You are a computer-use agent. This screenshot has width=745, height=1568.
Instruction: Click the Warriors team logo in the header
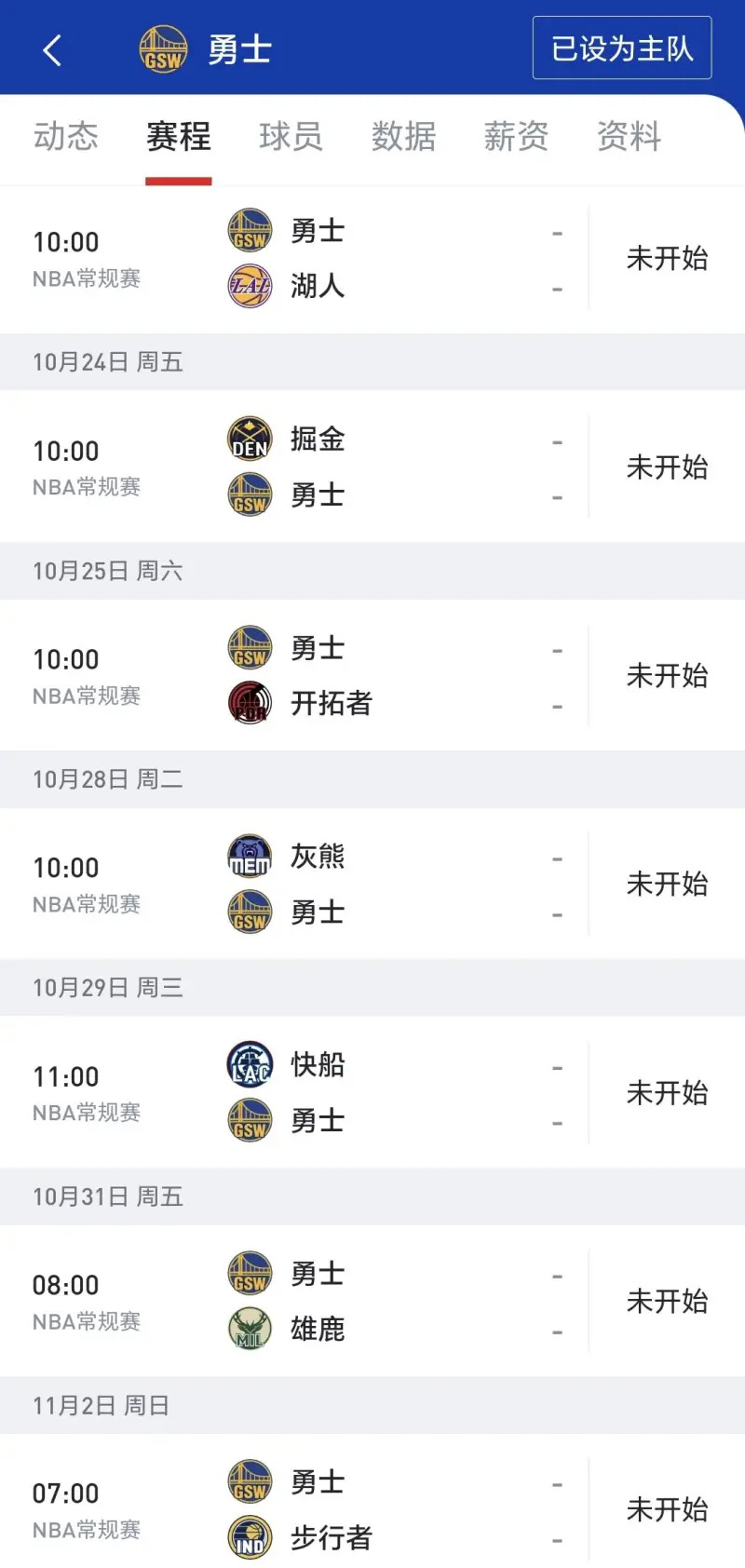(162, 48)
